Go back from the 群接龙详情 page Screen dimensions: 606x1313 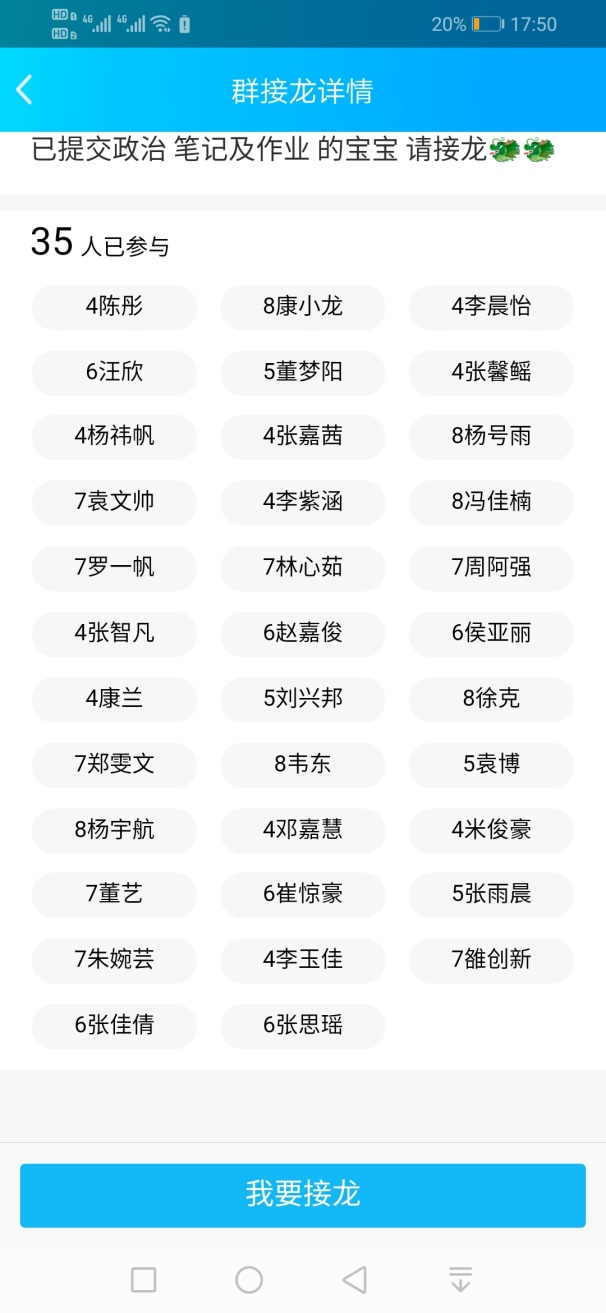coord(24,90)
